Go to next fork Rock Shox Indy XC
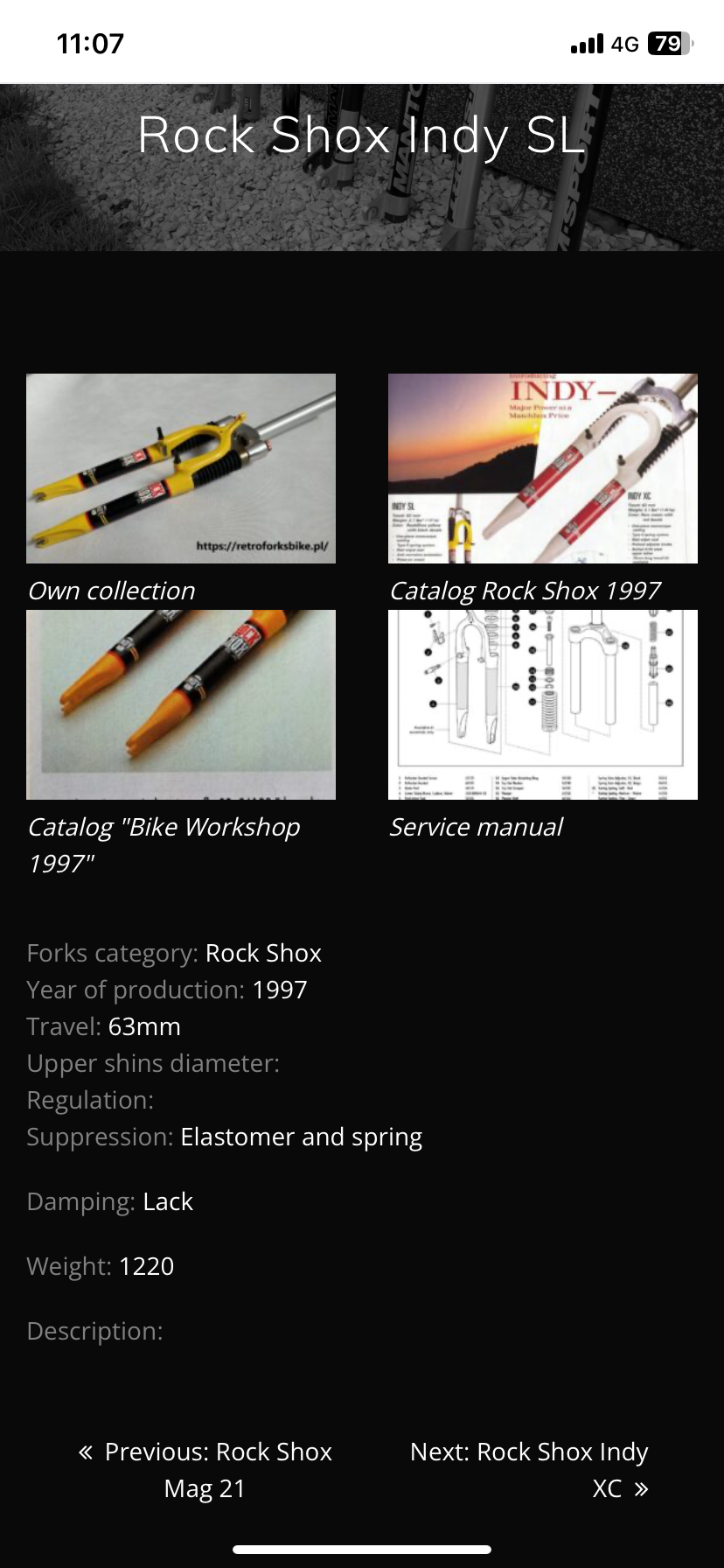 click(530, 1469)
